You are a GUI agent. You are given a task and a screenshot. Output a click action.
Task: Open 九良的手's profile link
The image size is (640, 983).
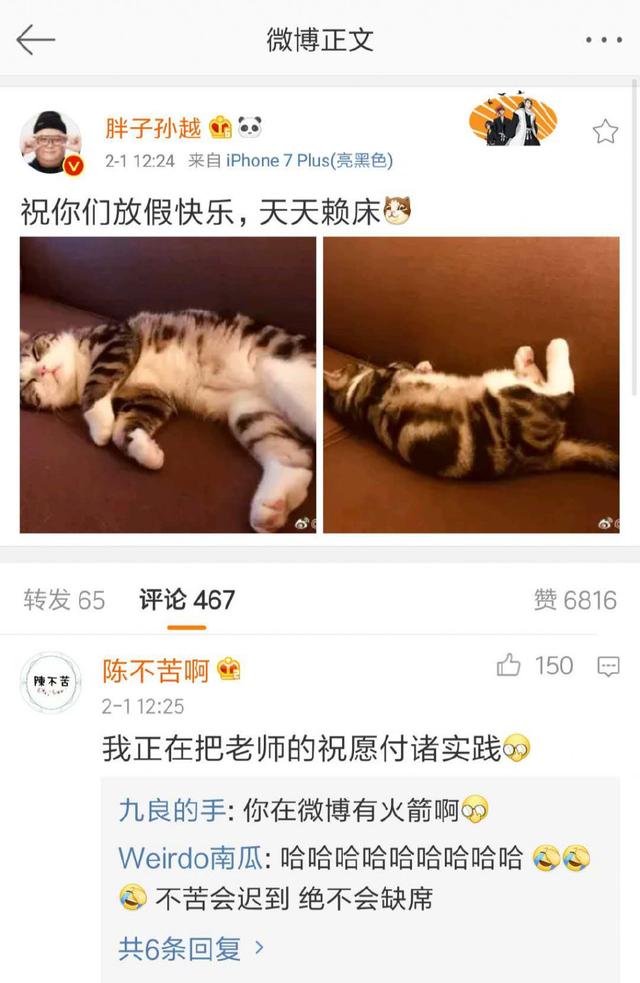click(x=172, y=809)
